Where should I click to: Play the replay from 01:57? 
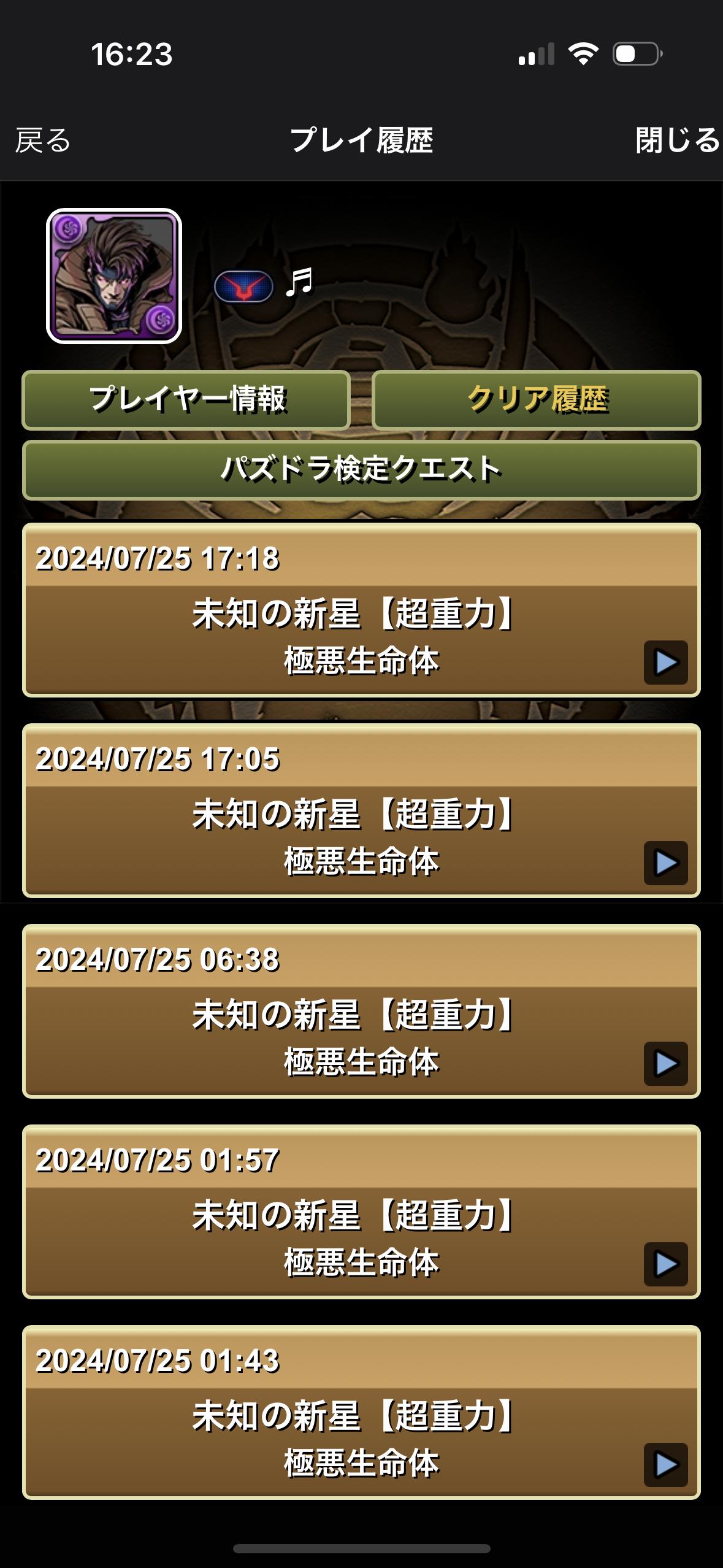[665, 1264]
